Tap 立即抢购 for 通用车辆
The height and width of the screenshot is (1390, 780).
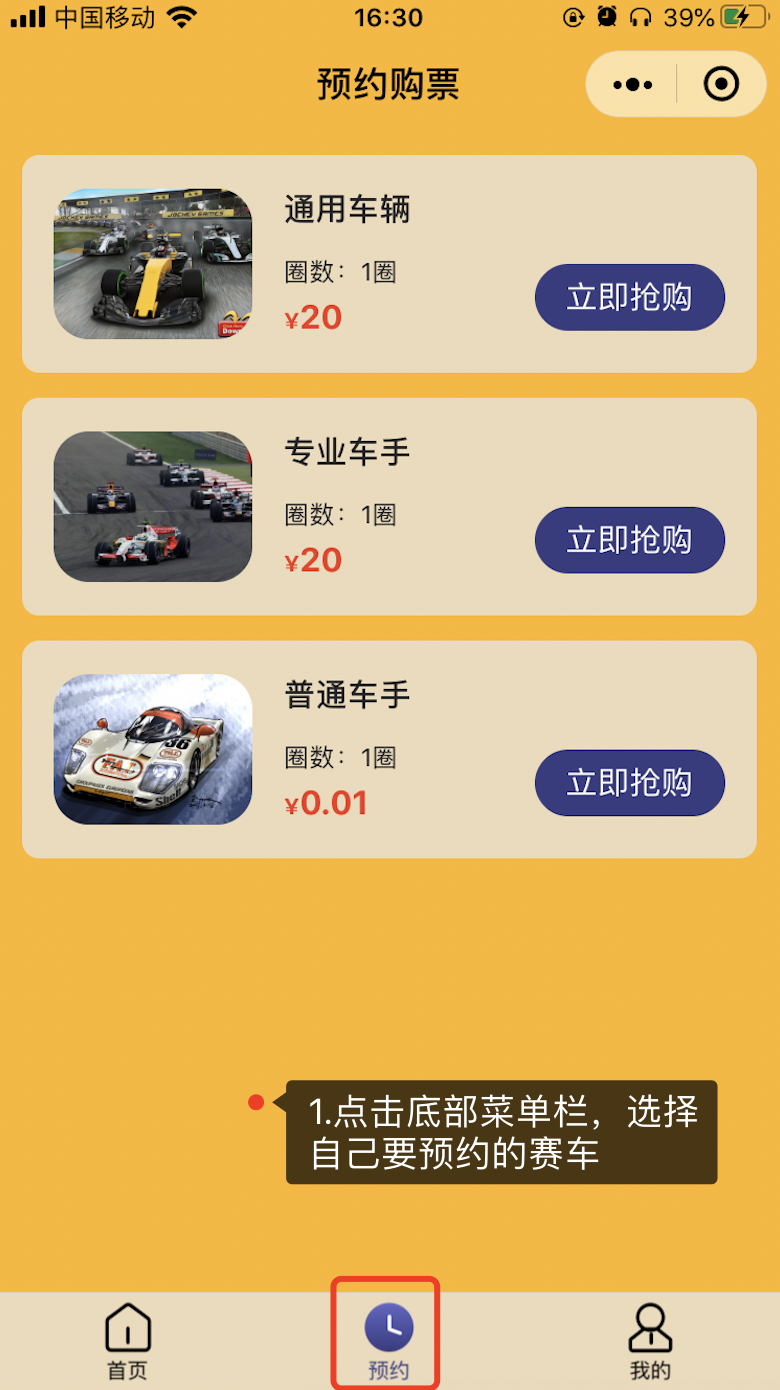point(629,297)
